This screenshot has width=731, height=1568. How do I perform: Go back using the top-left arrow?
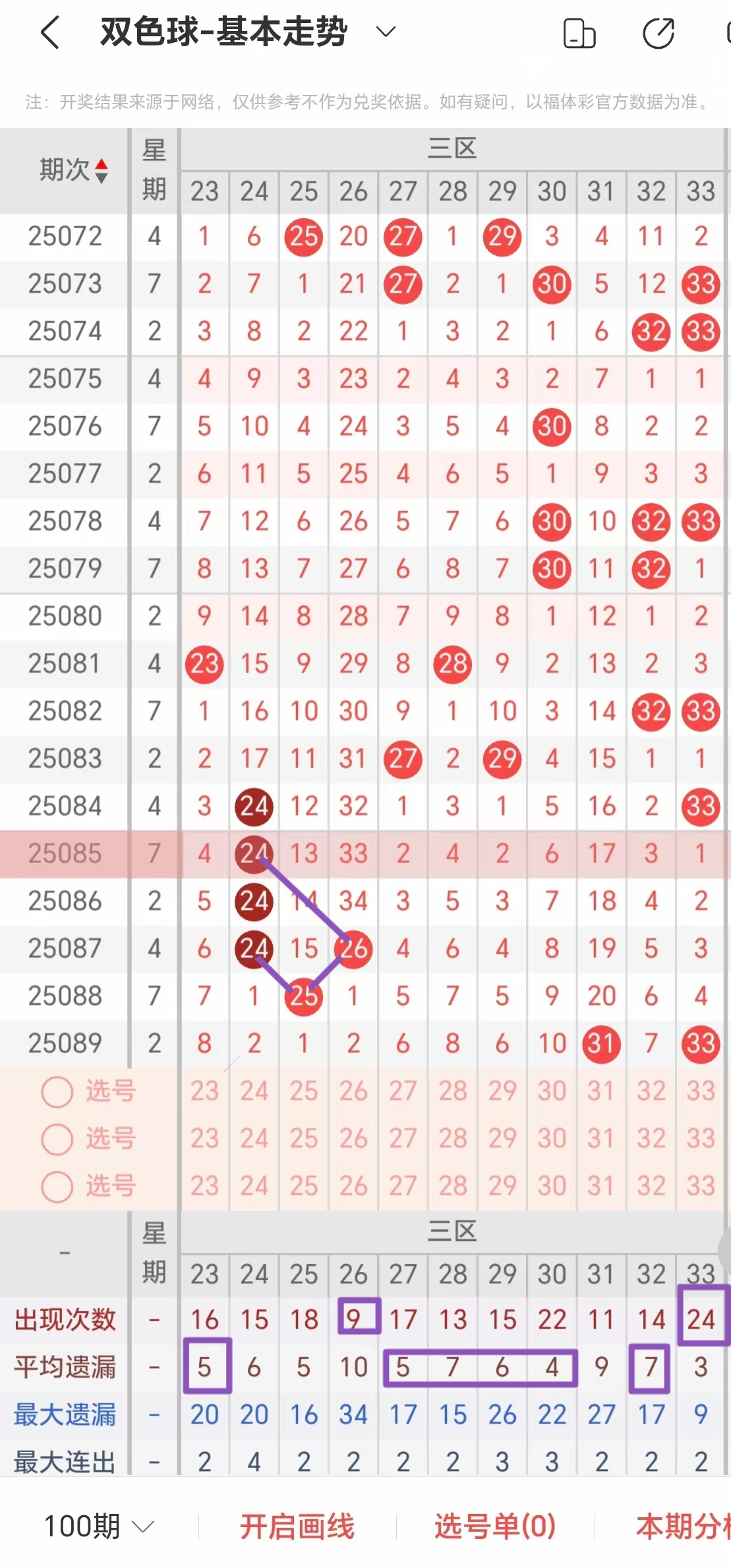pos(50,32)
